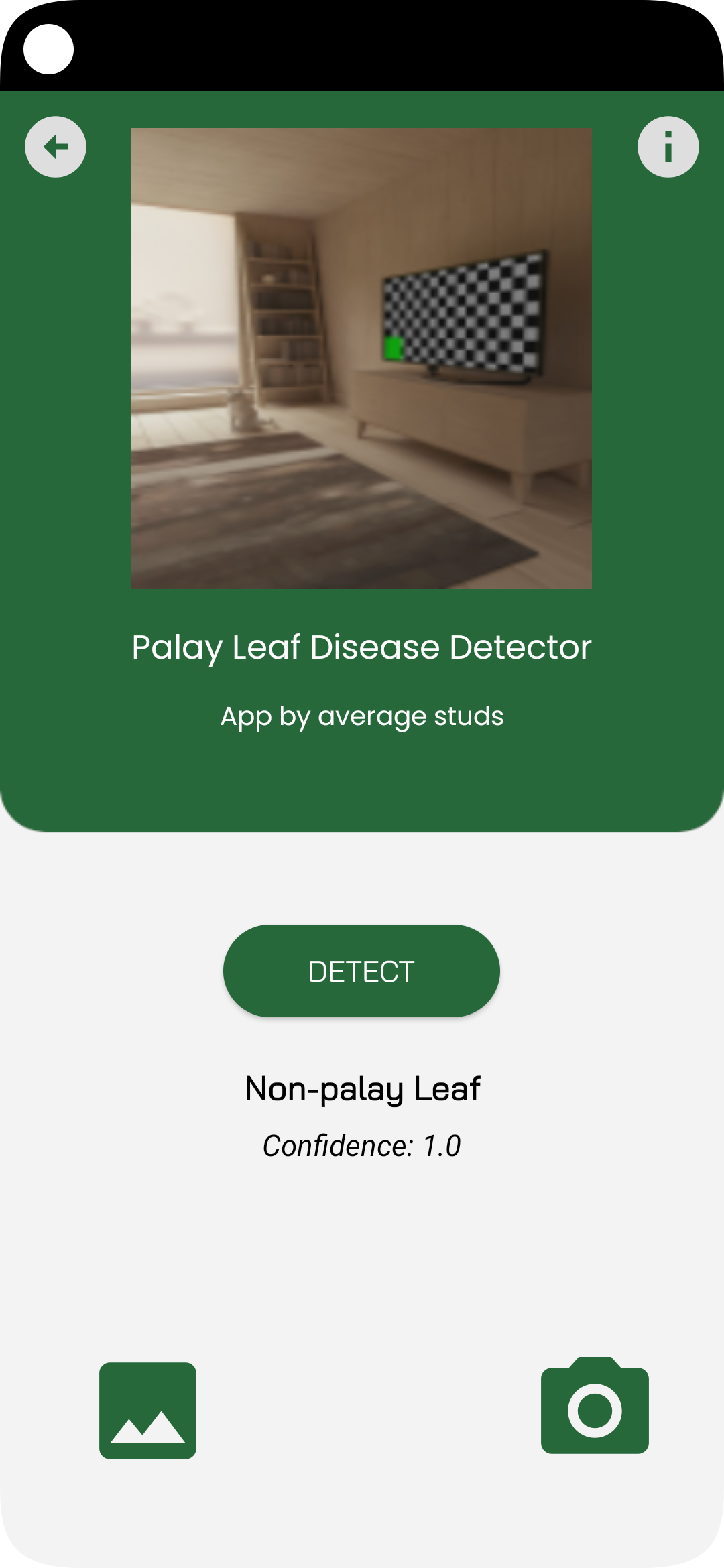The image size is (724, 1568).
Task: Pick an image from the gallery
Action: tap(147, 1411)
